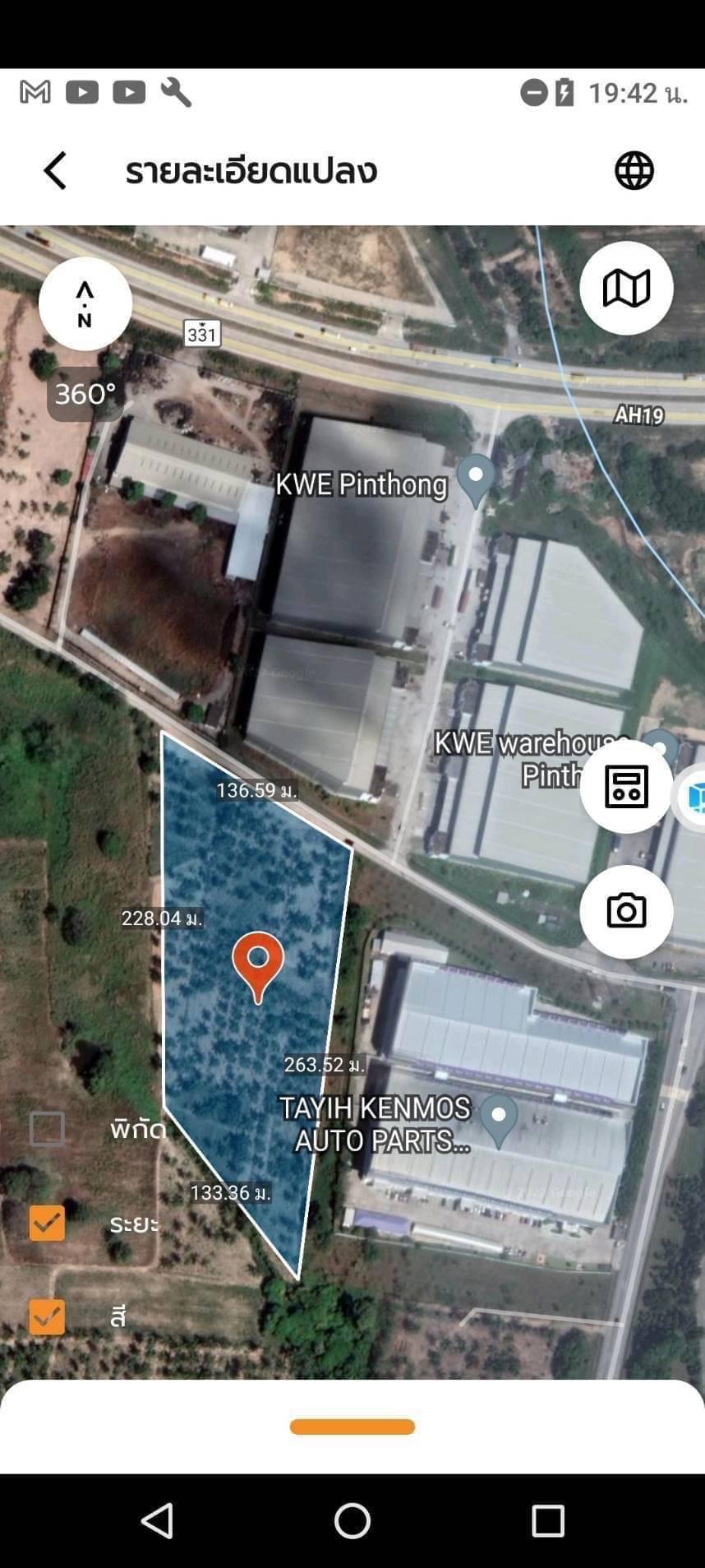Open the globe language icon

pyautogui.click(x=634, y=171)
